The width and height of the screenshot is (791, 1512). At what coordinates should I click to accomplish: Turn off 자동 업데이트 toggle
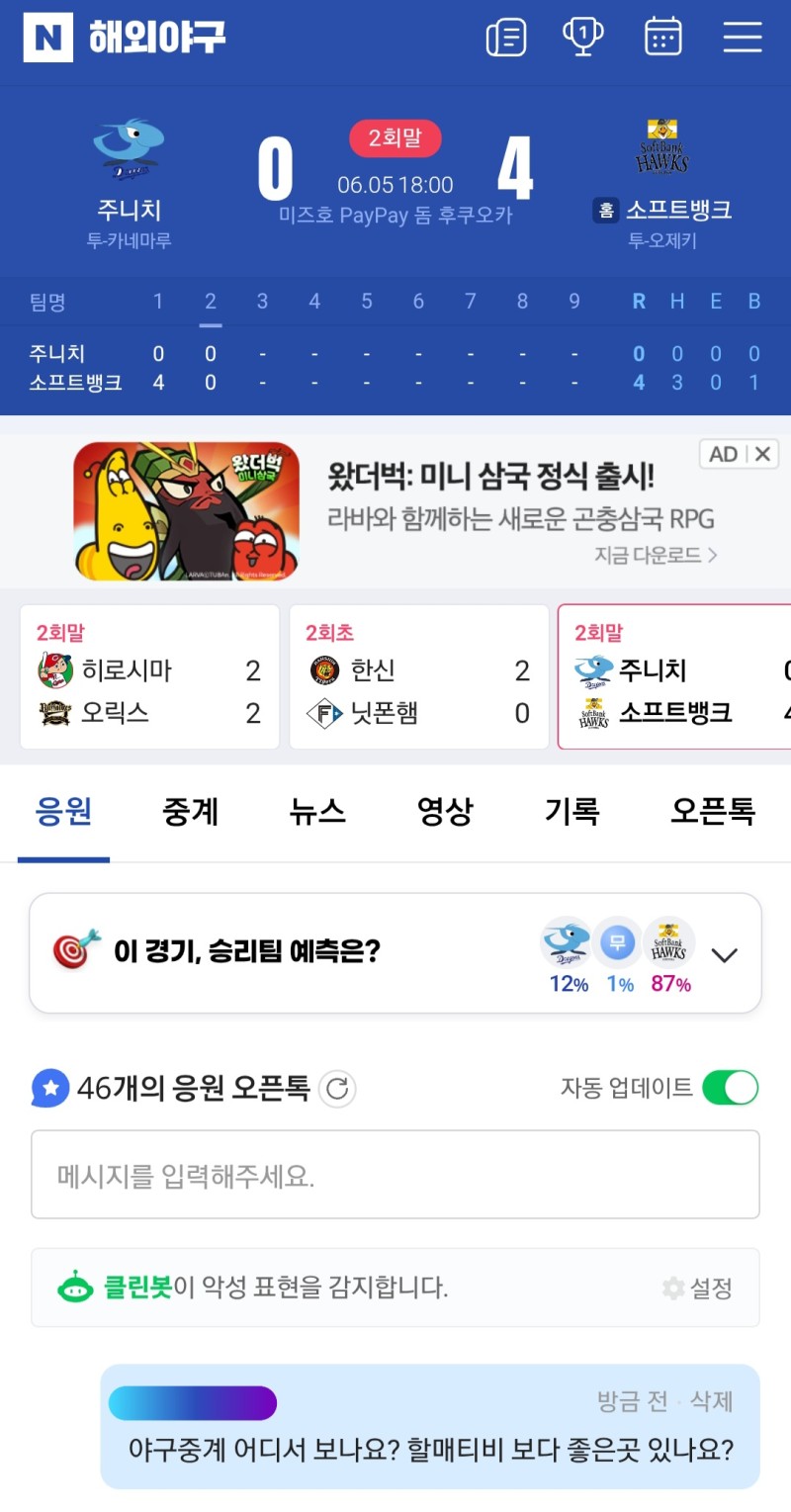tap(730, 1088)
